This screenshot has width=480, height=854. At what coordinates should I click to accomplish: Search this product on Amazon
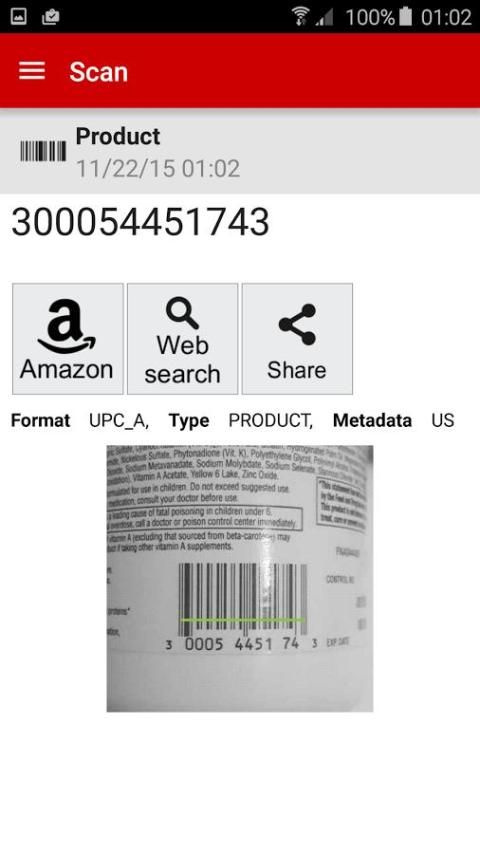point(68,339)
